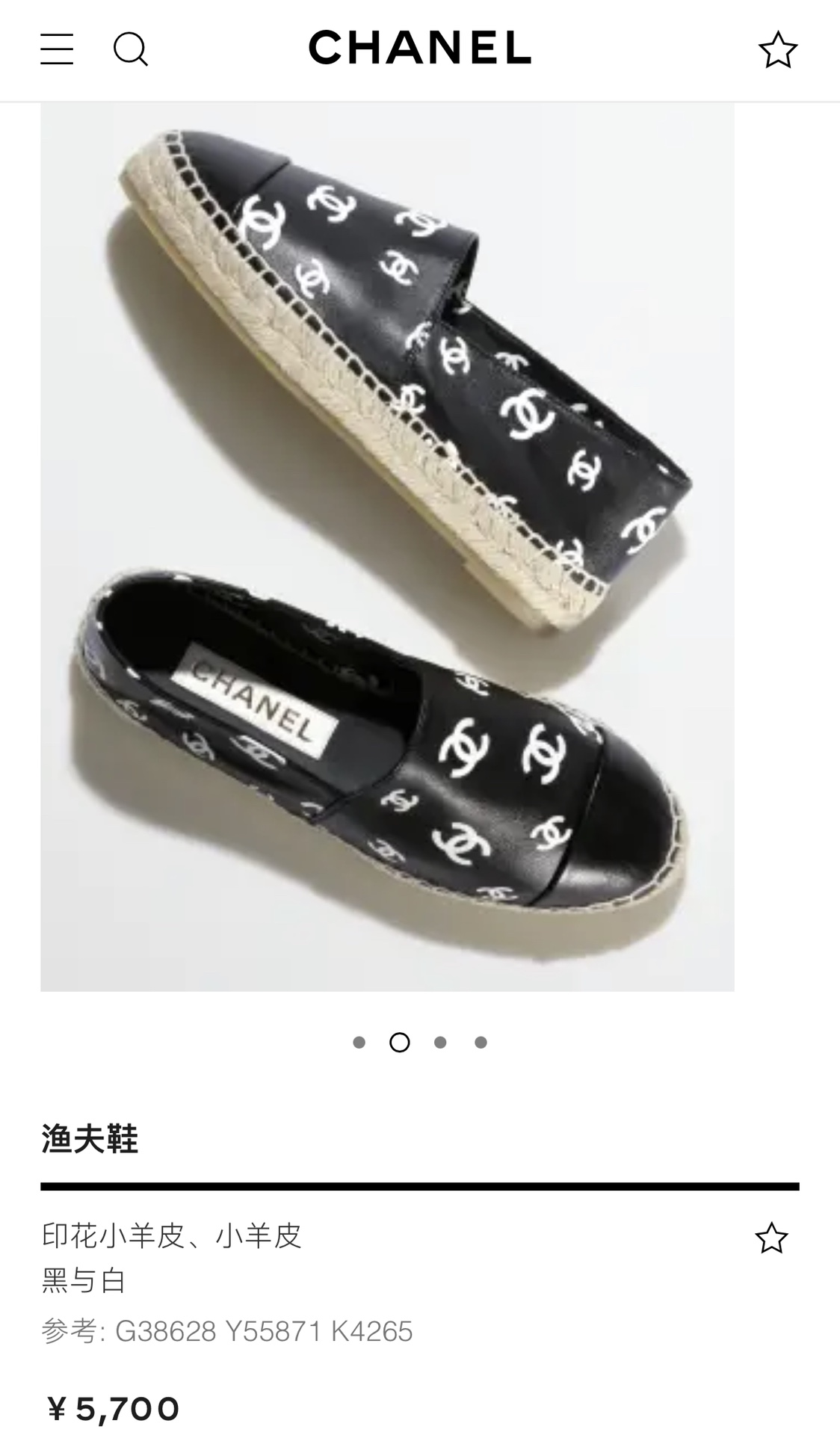
Task: Add 渔夫鞋 to wishlist with star
Action: (771, 1238)
